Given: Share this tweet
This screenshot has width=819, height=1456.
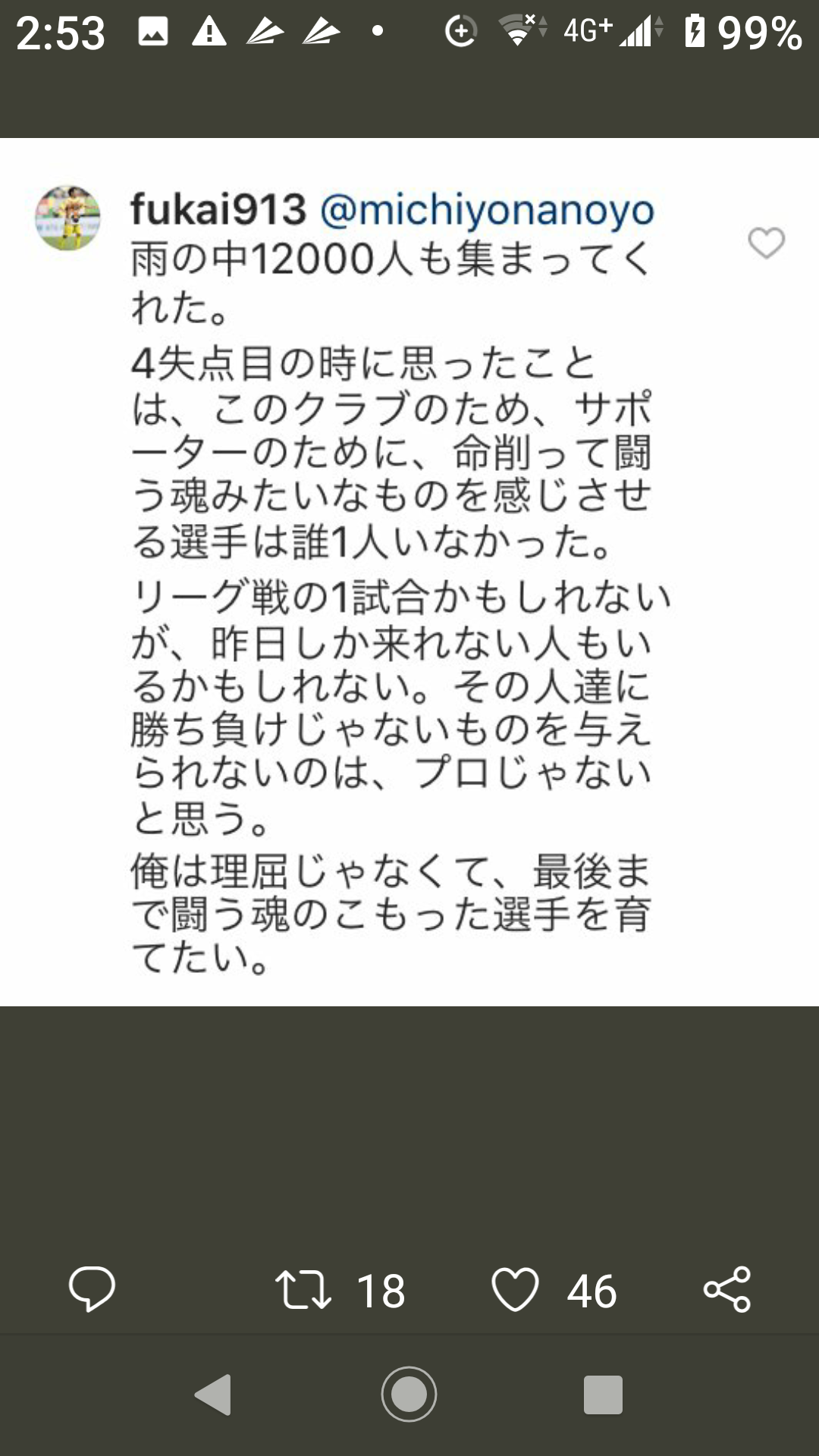Looking at the screenshot, I should (727, 1289).
